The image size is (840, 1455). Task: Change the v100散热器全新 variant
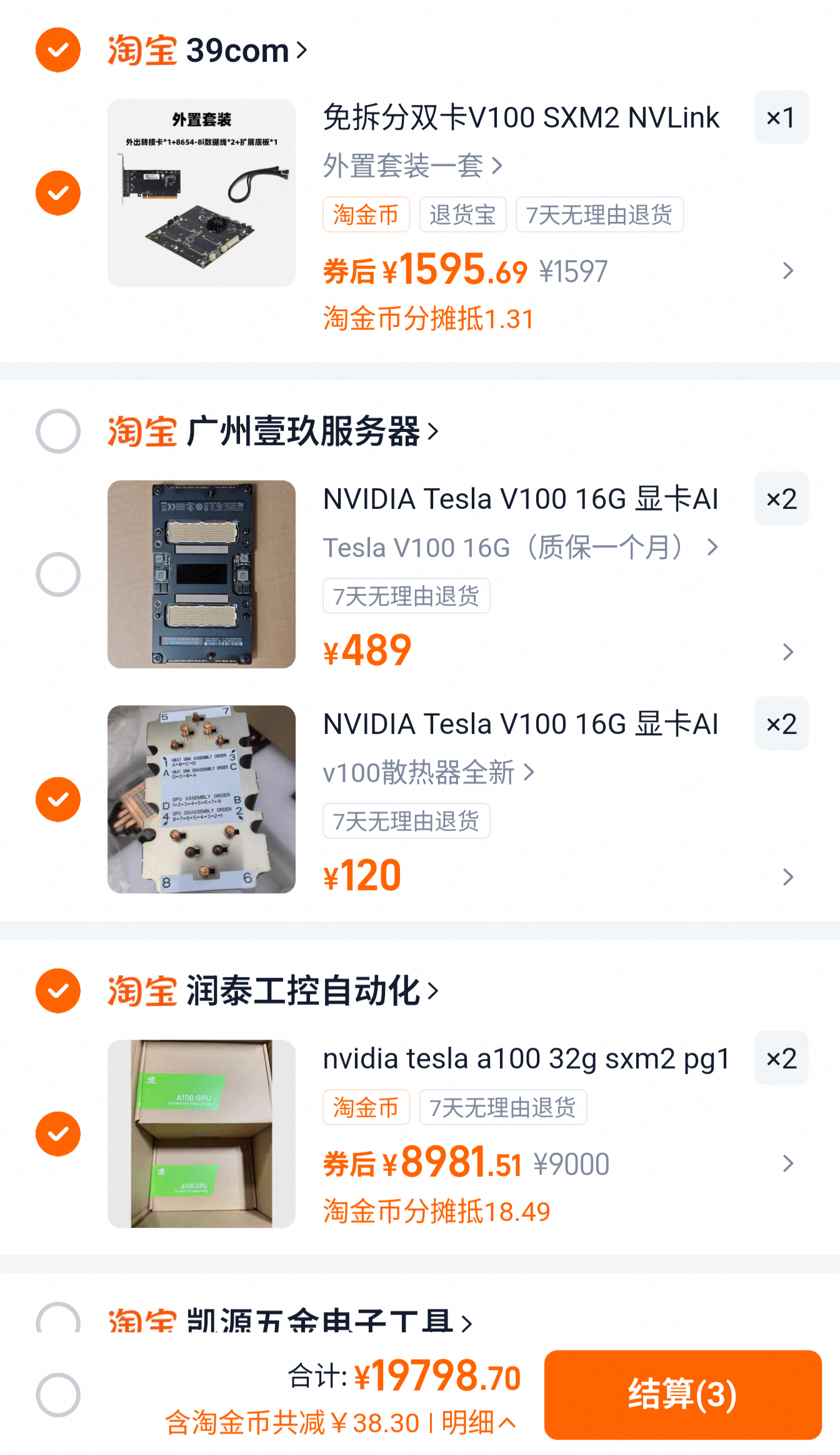[x=429, y=773]
